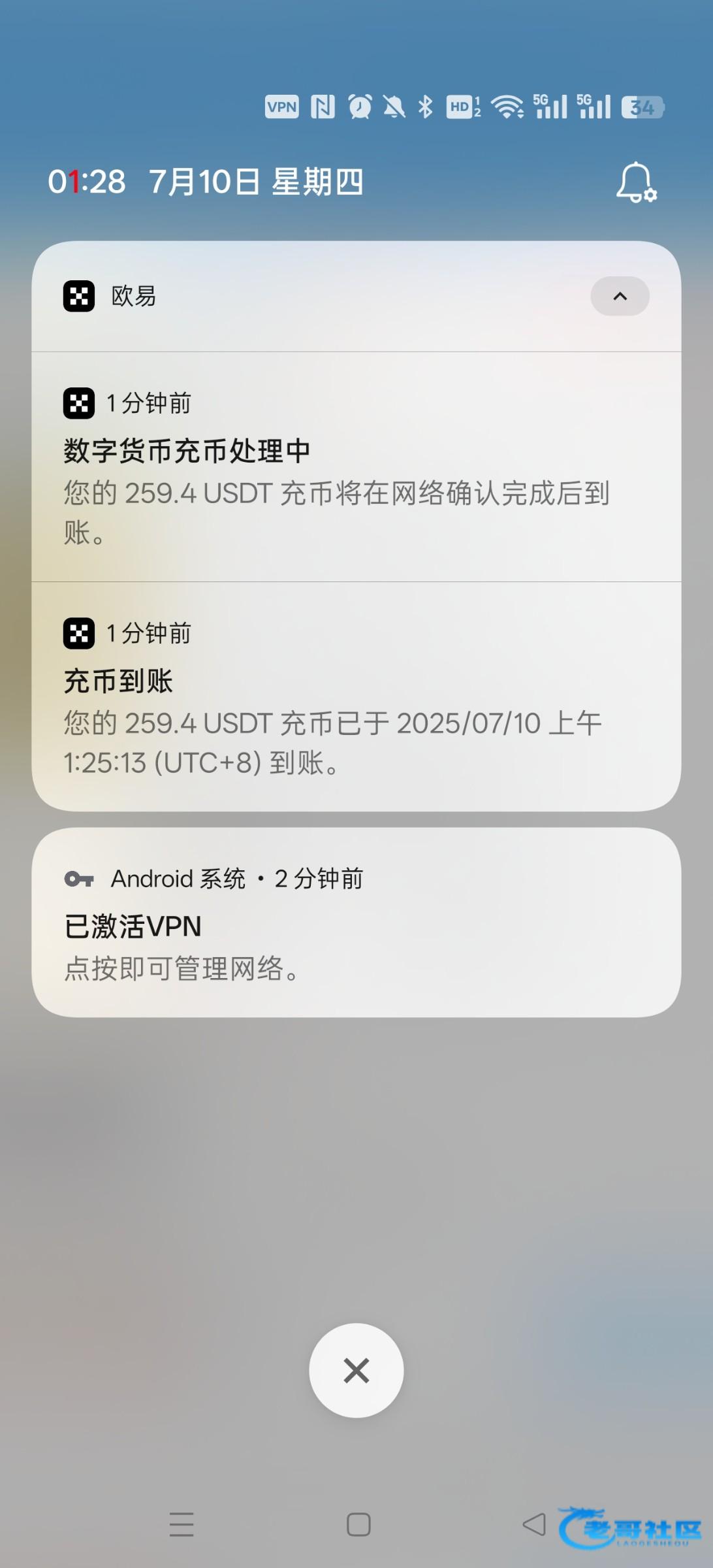713x1568 pixels.
Task: Open the 充币到账 notification
Action: click(356, 696)
